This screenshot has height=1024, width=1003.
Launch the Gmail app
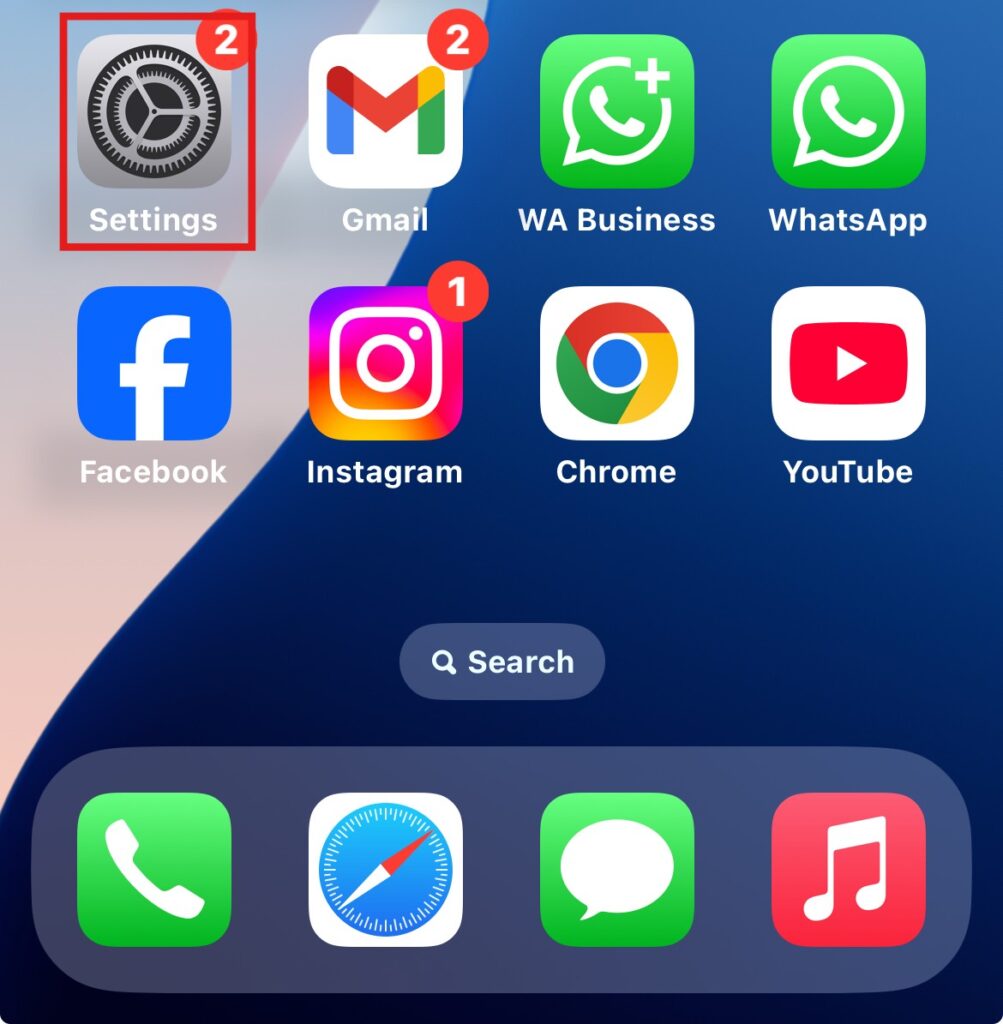[385, 112]
